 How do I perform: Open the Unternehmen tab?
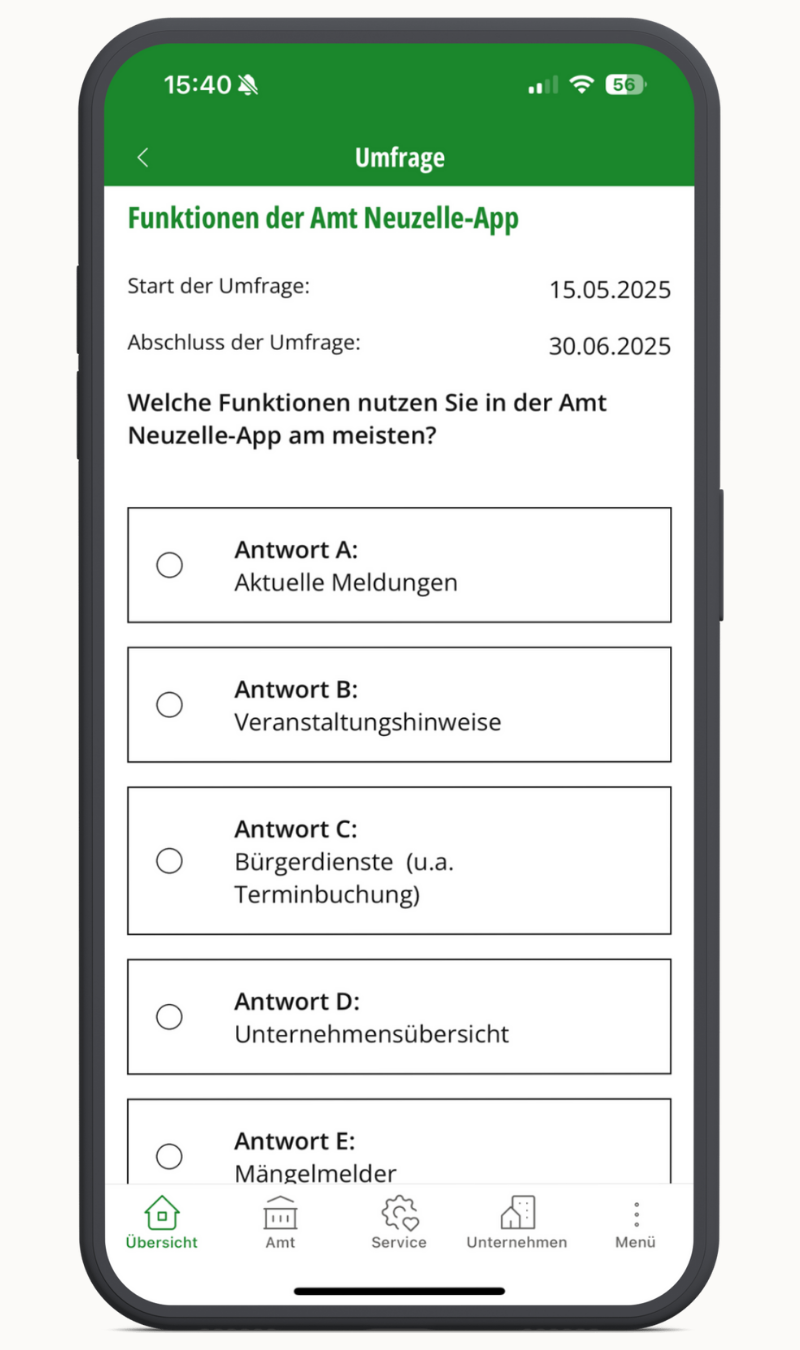[x=517, y=1223]
